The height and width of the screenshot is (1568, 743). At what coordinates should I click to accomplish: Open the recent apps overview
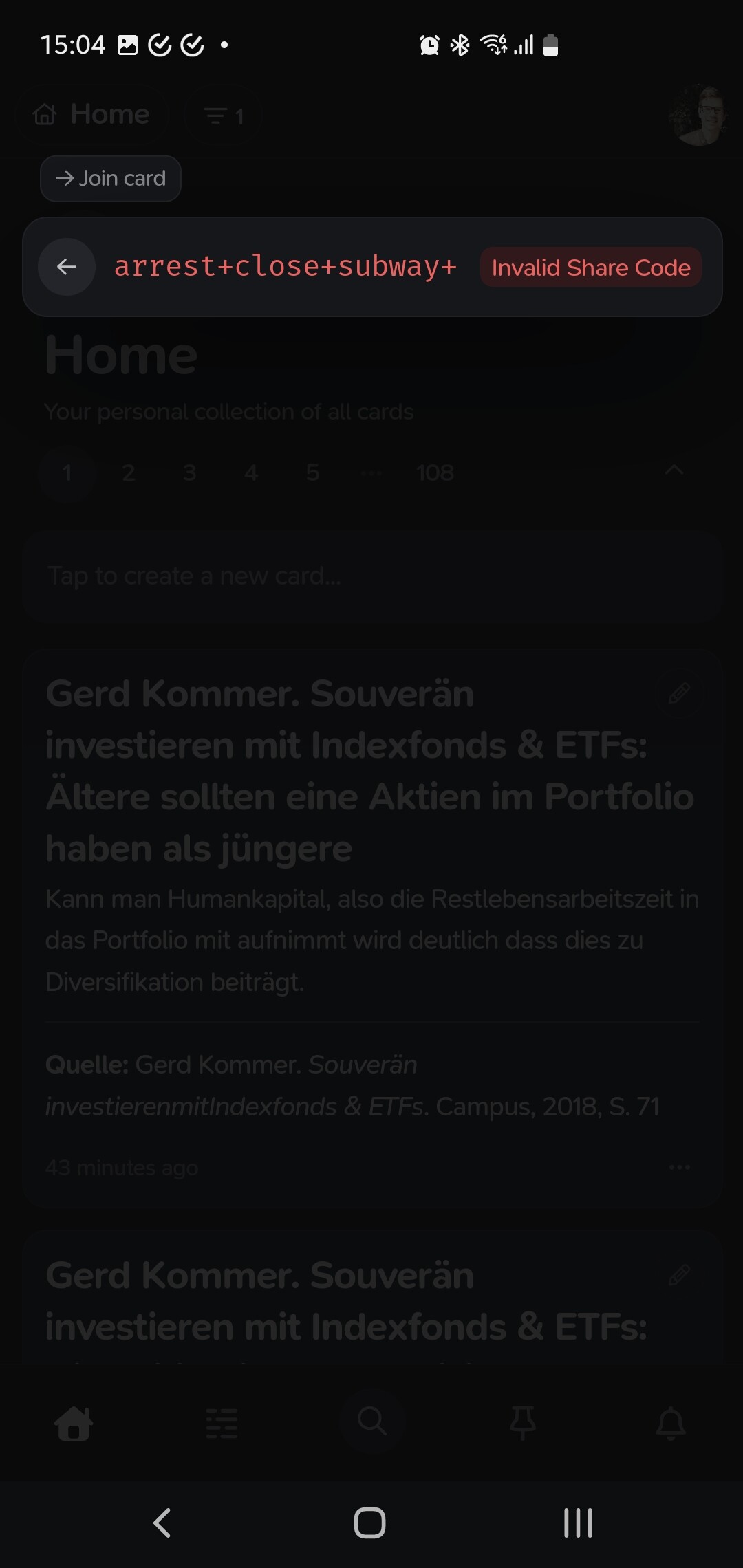pos(578,1523)
